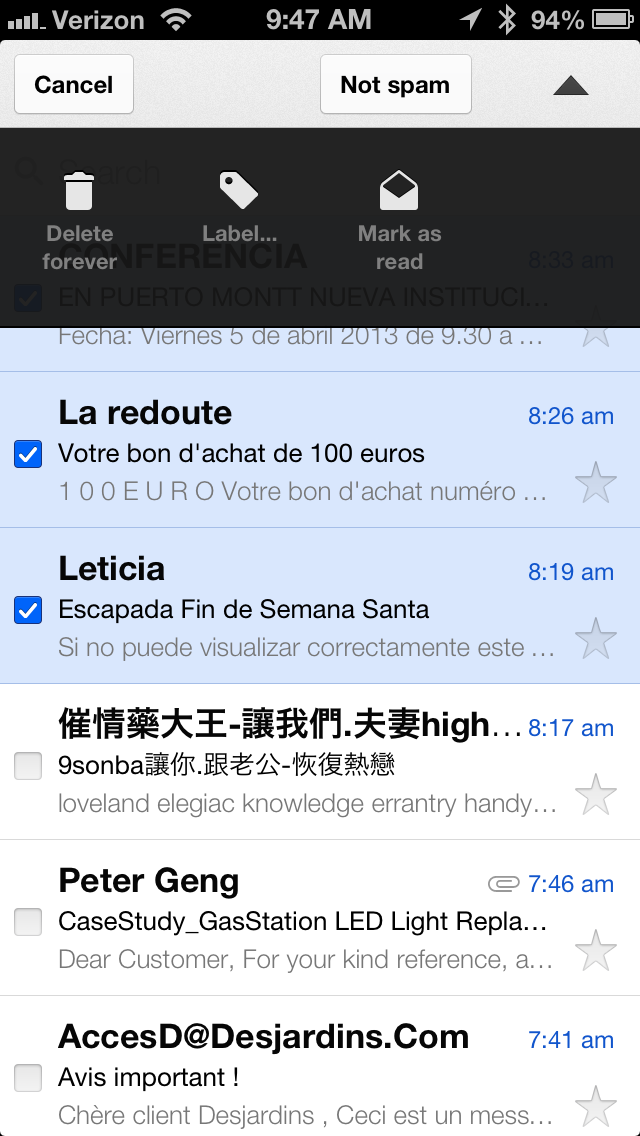Screen dimensions: 640x1136
Task: Star the Peter Geng email
Action: tap(596, 950)
